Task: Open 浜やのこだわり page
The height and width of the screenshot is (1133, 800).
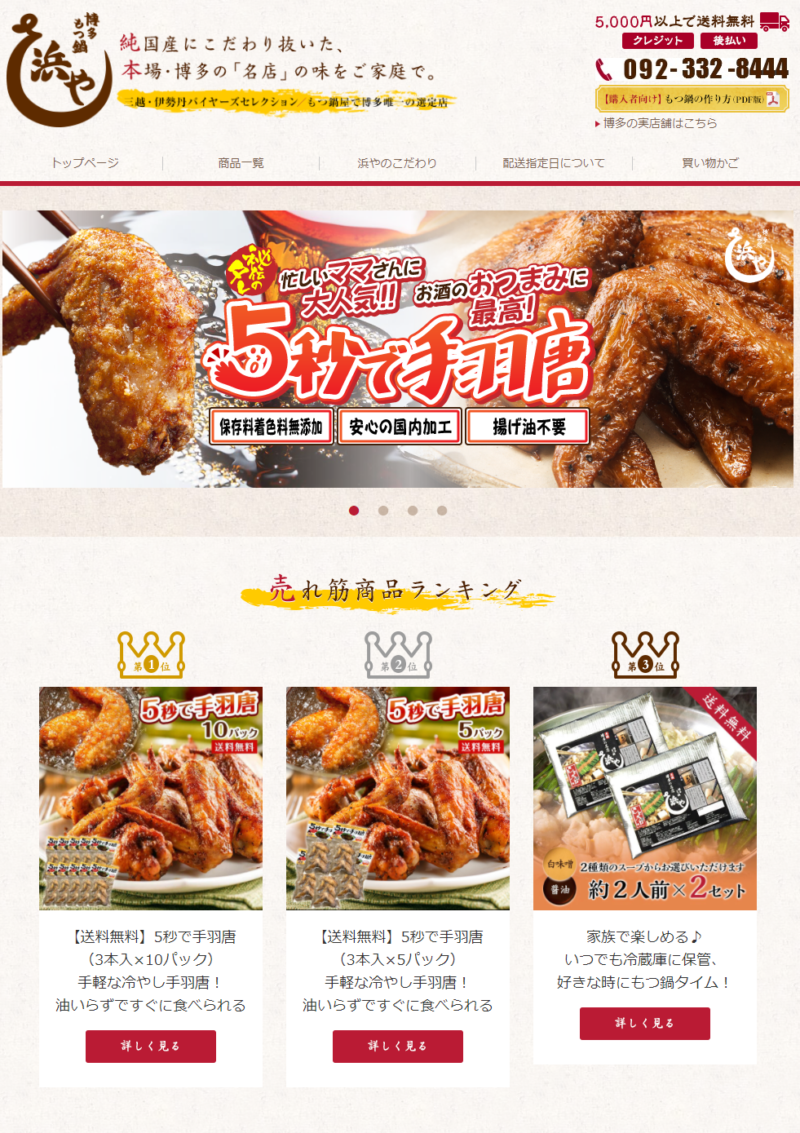Action: point(397,163)
